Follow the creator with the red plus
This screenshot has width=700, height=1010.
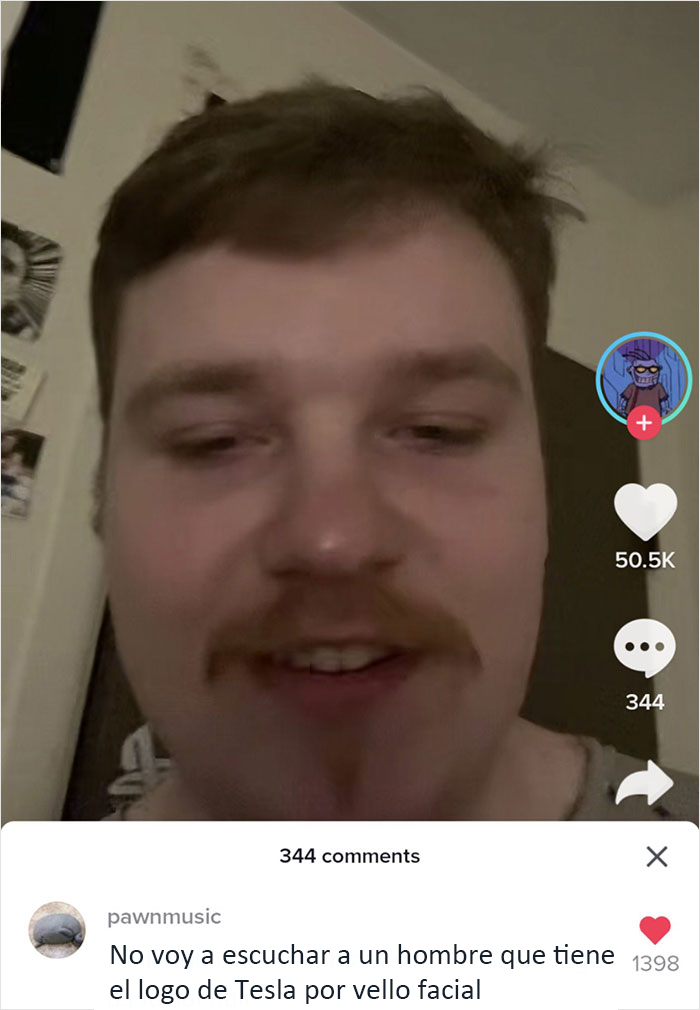coord(643,423)
